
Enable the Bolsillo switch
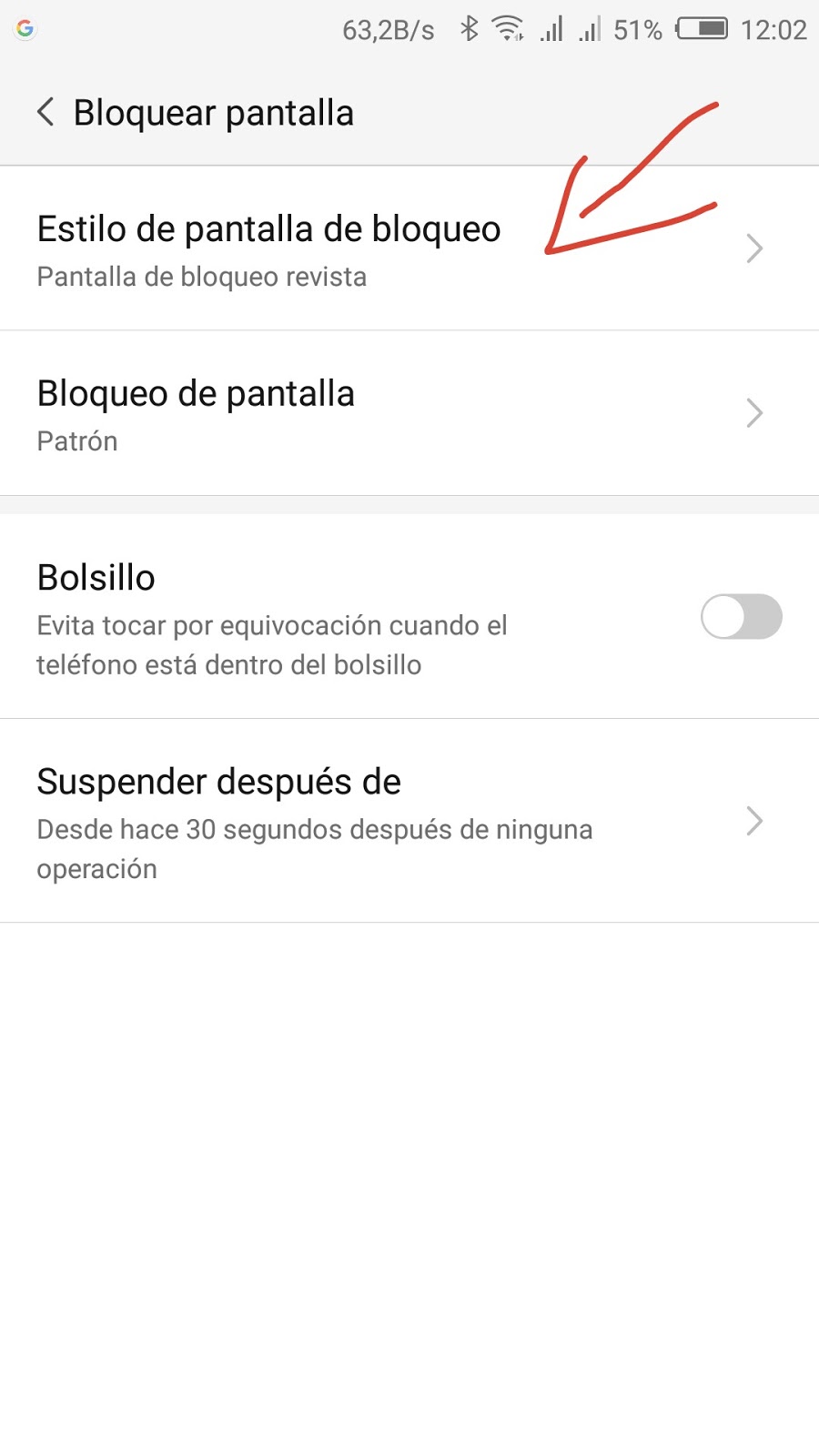click(x=741, y=617)
